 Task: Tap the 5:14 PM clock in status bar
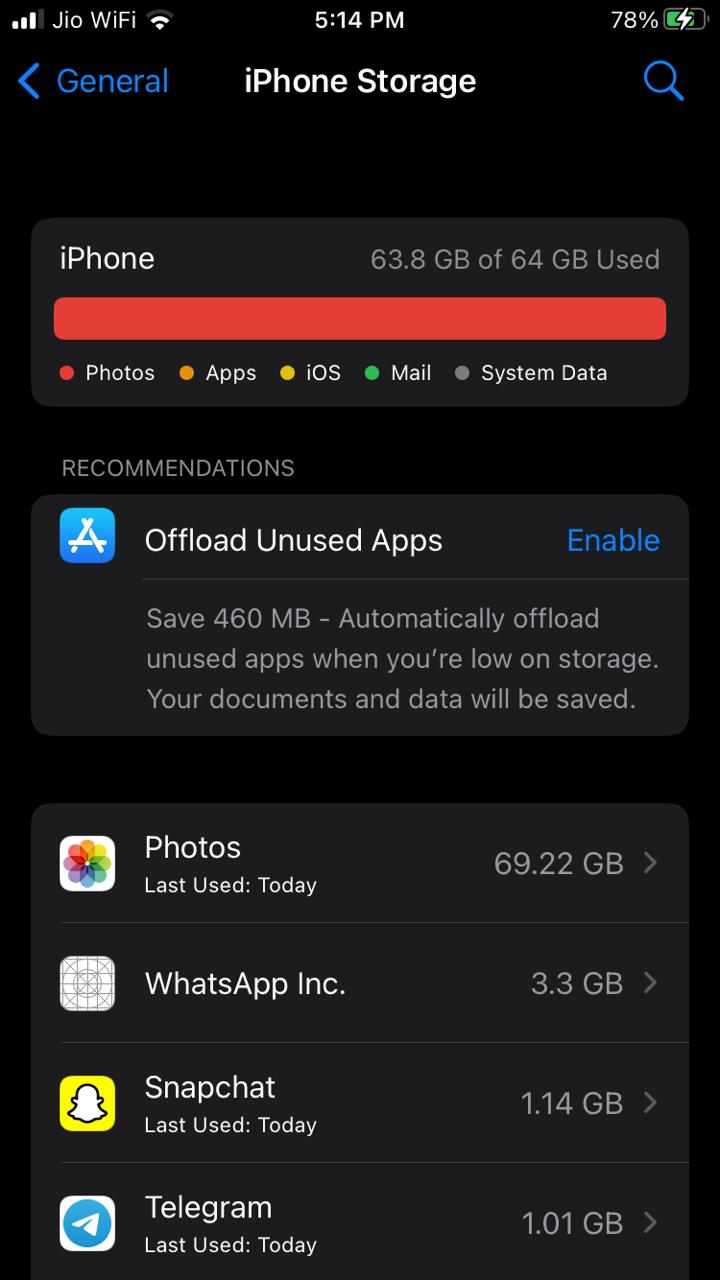(x=359, y=18)
